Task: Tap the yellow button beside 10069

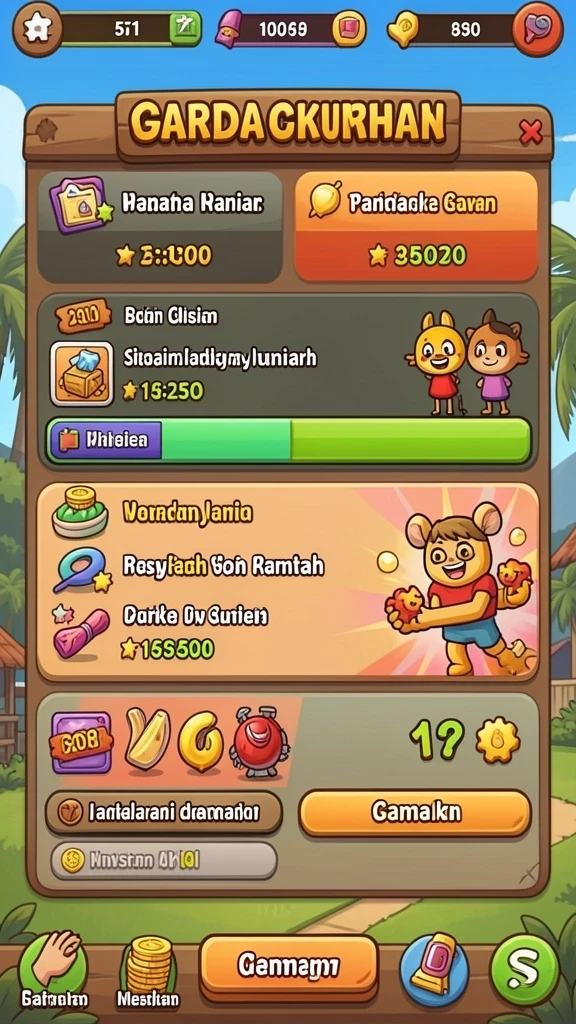Action: click(349, 29)
